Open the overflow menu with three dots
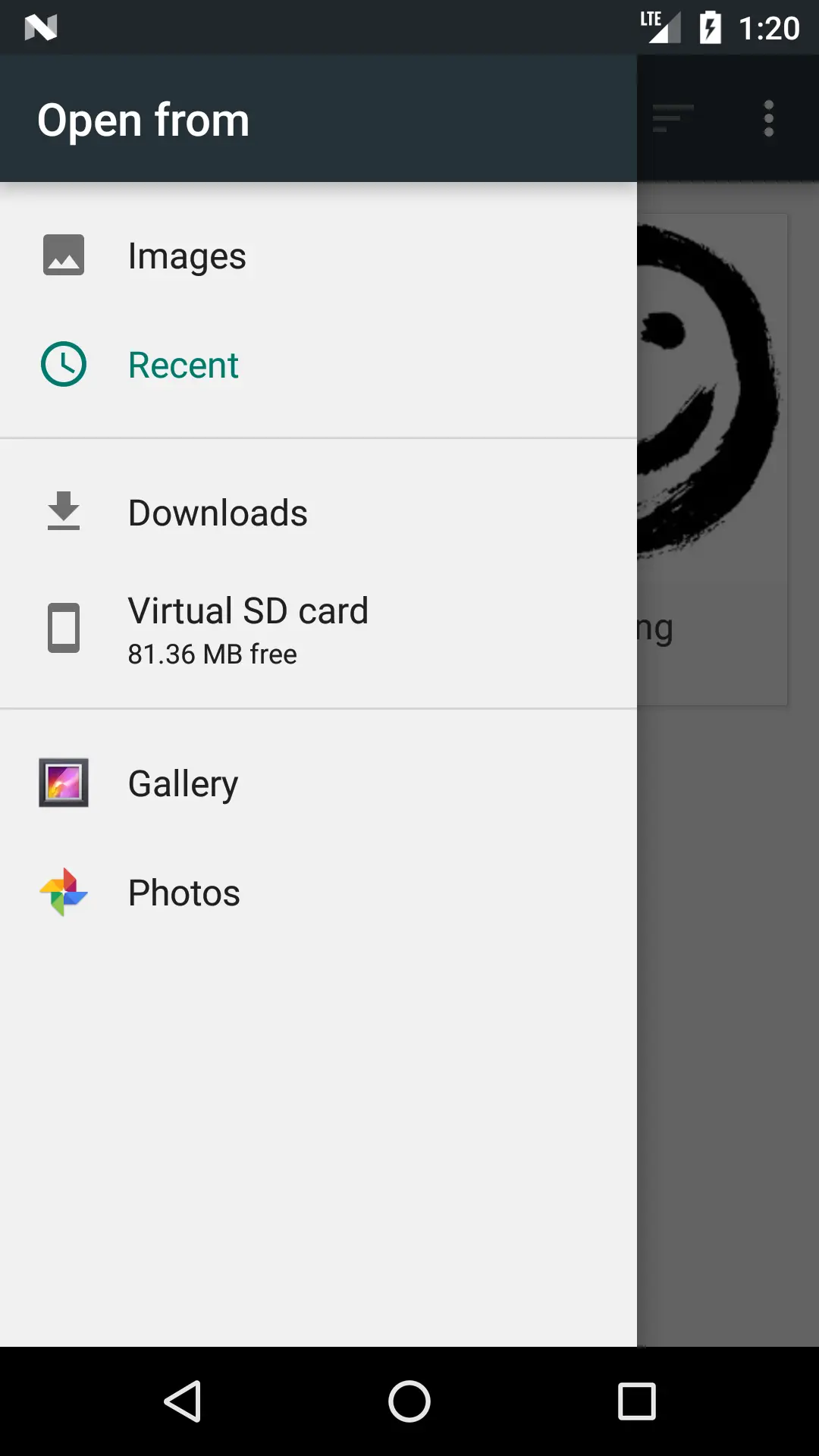Viewport: 819px width, 1456px height. (768, 118)
